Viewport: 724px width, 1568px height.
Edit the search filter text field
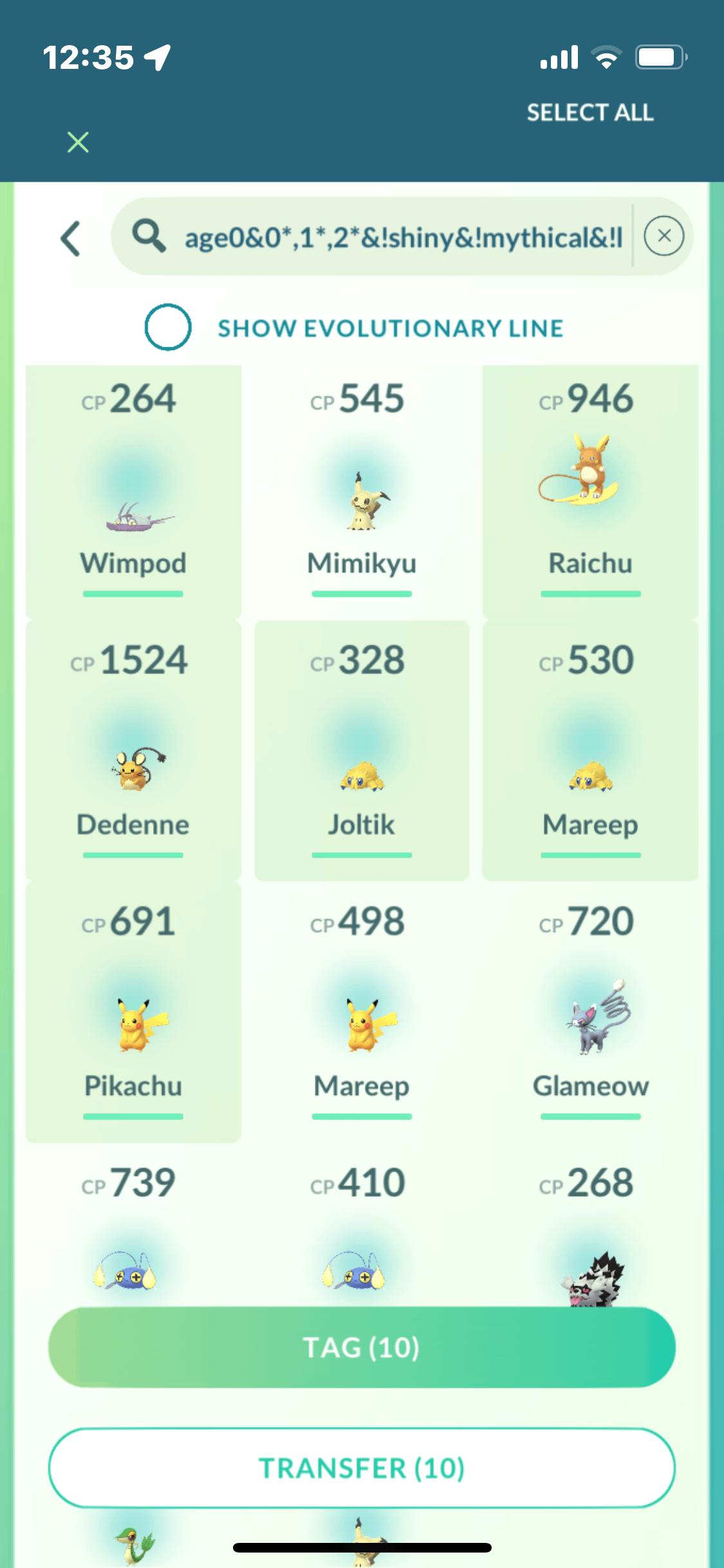point(402,238)
